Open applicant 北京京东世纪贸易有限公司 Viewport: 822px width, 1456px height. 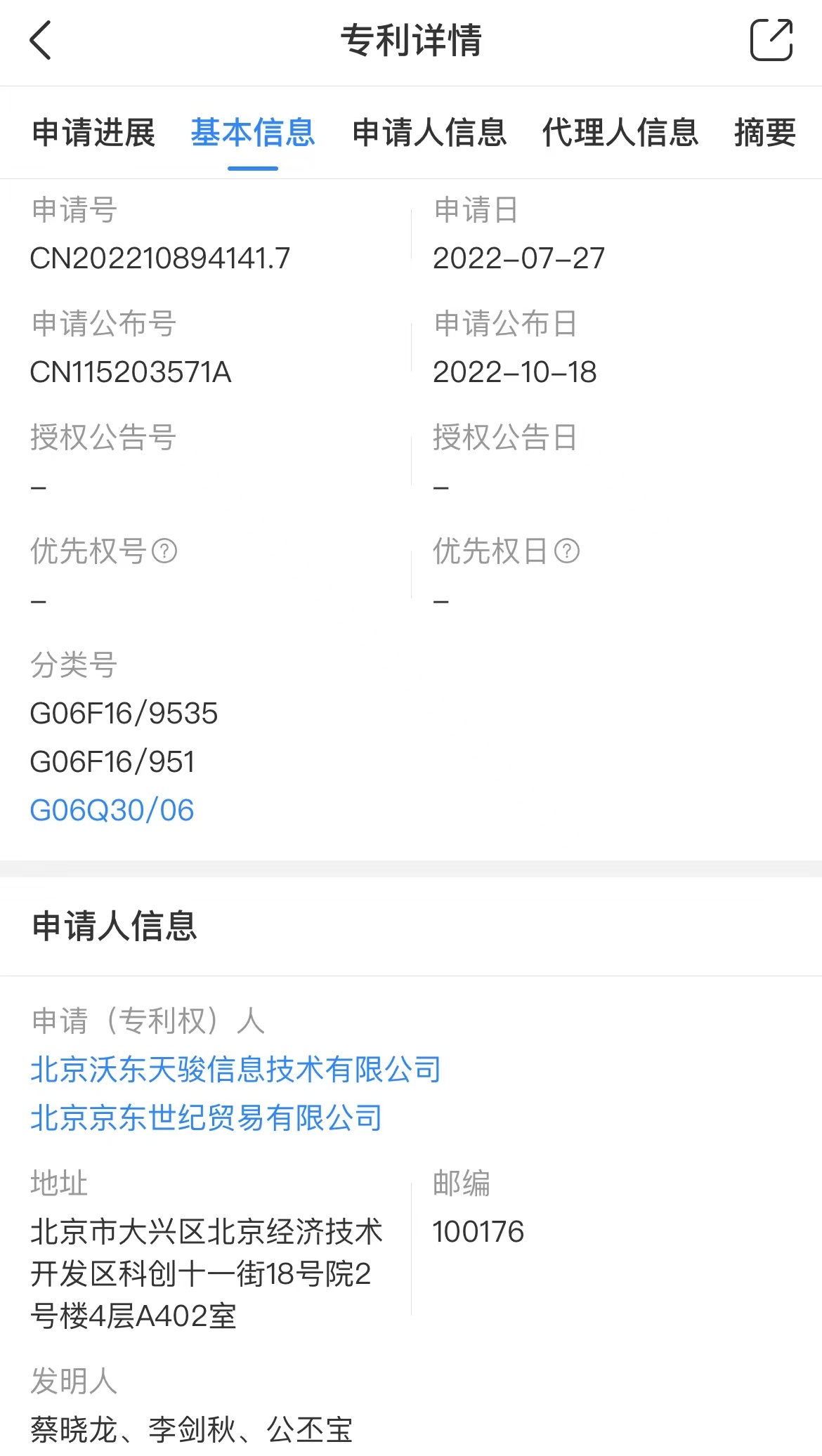point(207,1117)
